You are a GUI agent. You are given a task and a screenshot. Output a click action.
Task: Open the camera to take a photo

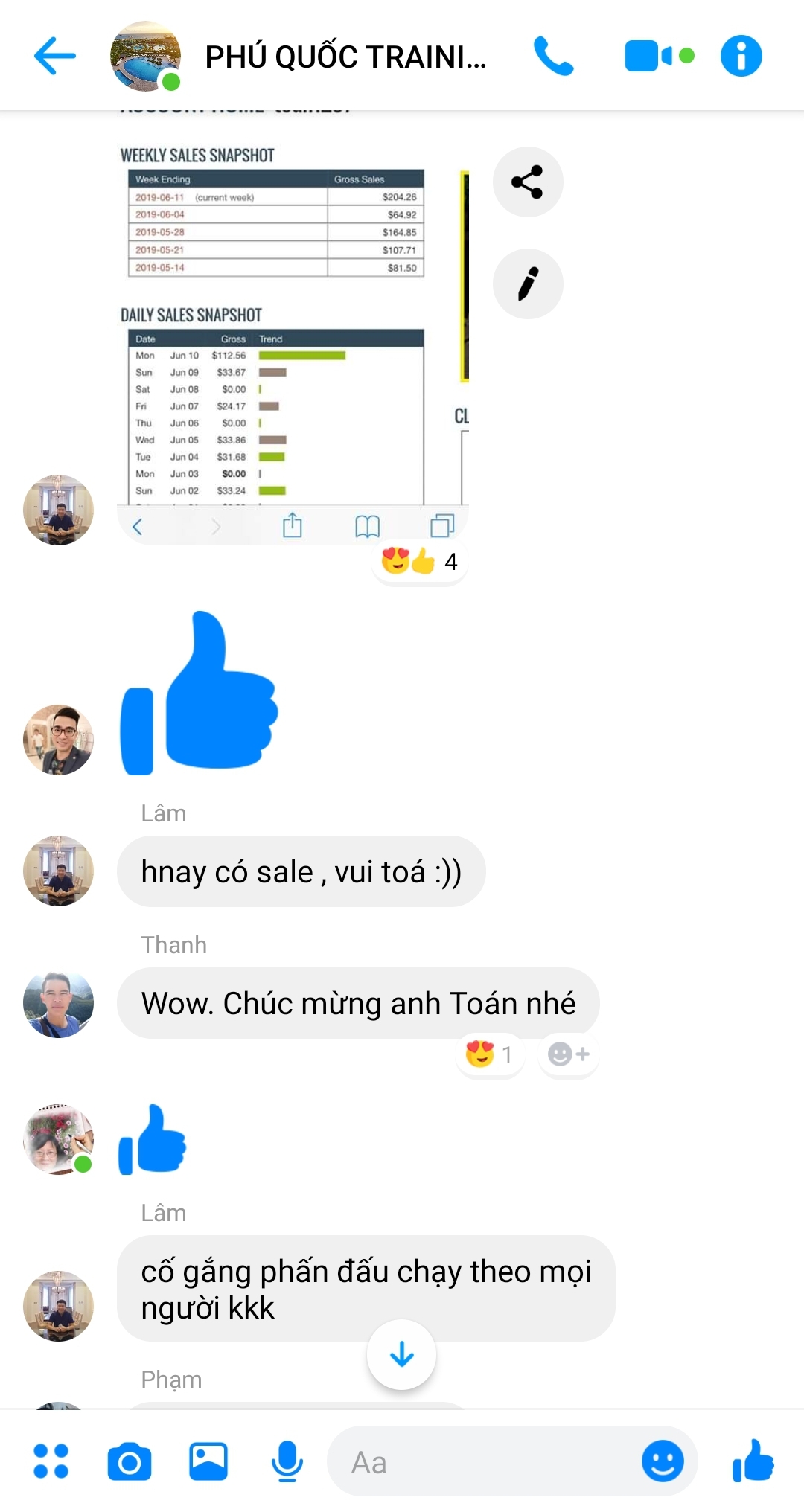pyautogui.click(x=130, y=1461)
